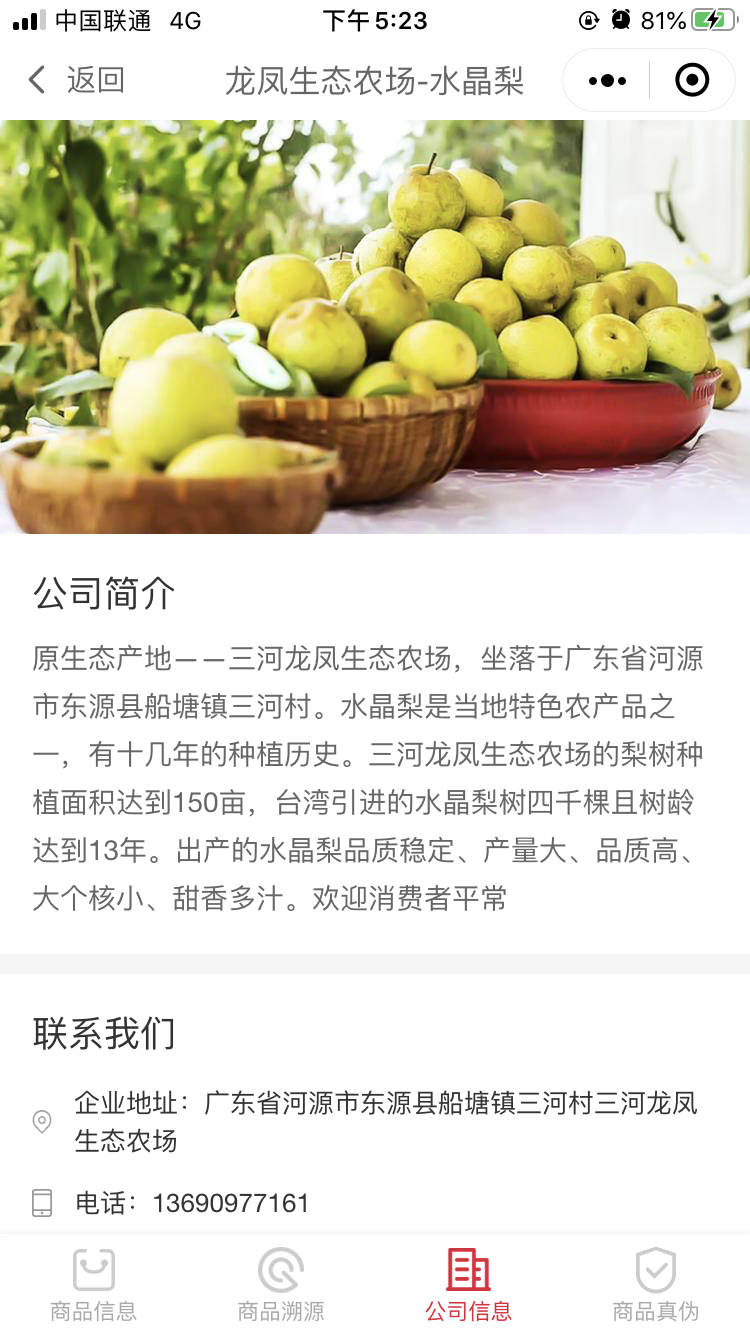This screenshot has width=750, height=1334.
Task: Open the 商品溯源 tab
Action: 281,1286
